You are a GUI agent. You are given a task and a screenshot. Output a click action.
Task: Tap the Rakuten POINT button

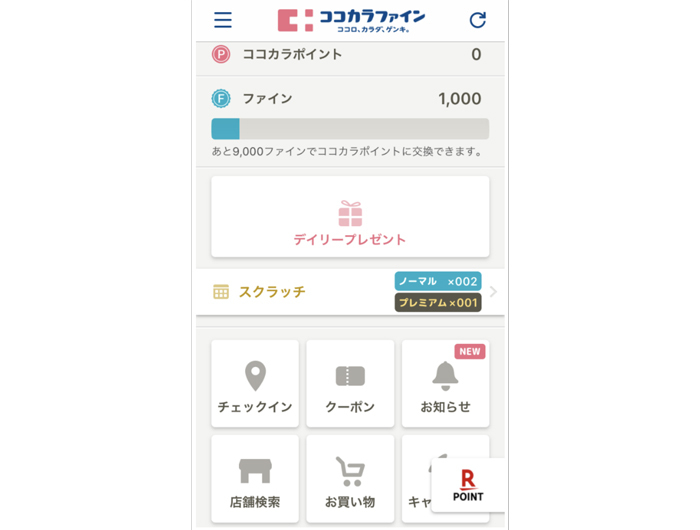468,485
